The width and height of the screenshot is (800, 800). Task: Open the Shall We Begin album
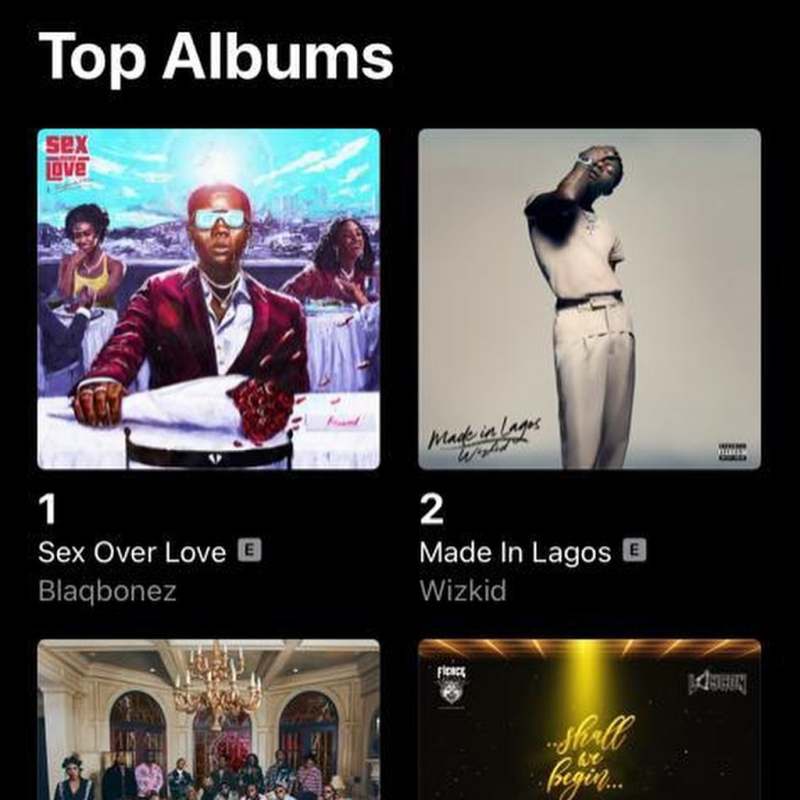tap(589, 720)
